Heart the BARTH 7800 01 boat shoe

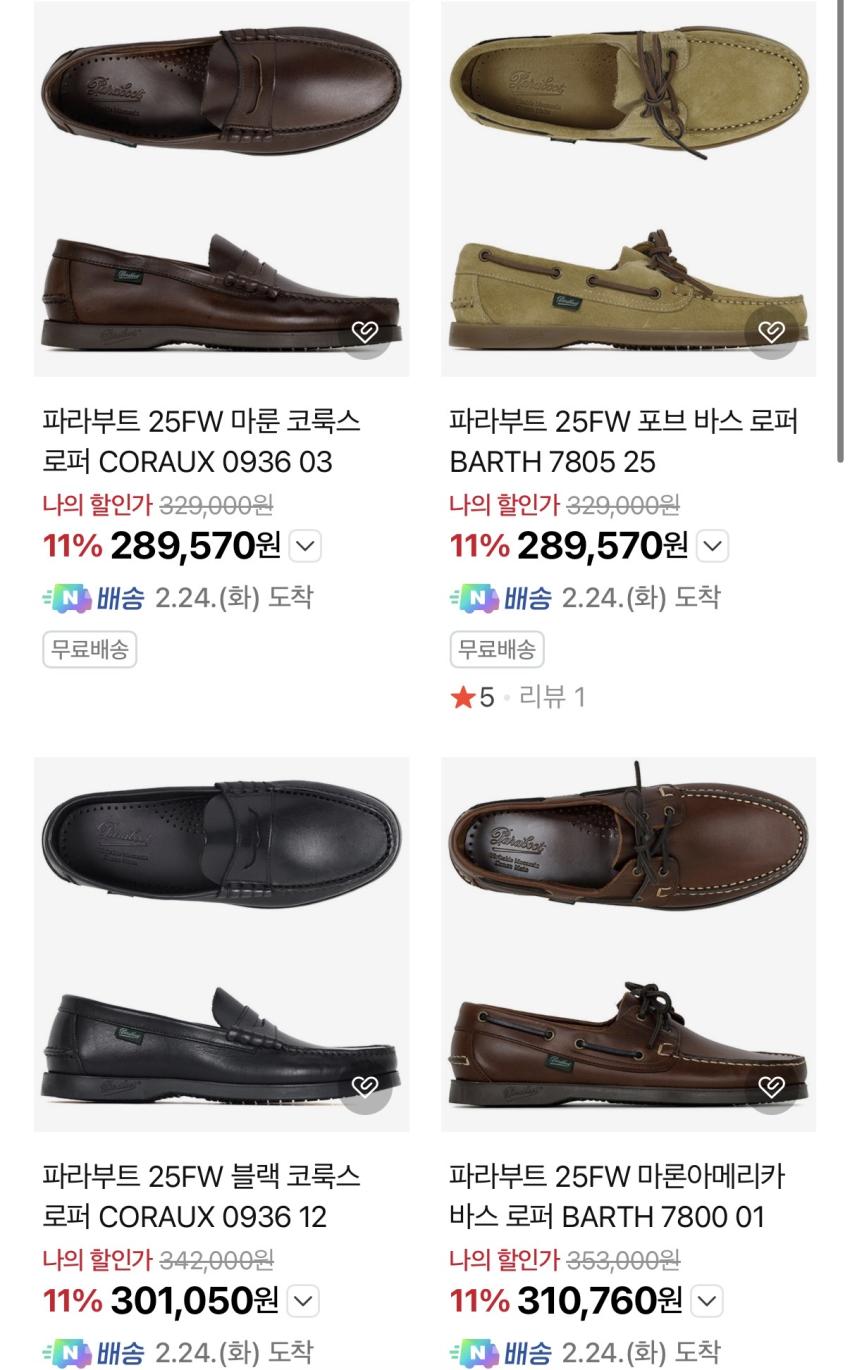point(772,1086)
